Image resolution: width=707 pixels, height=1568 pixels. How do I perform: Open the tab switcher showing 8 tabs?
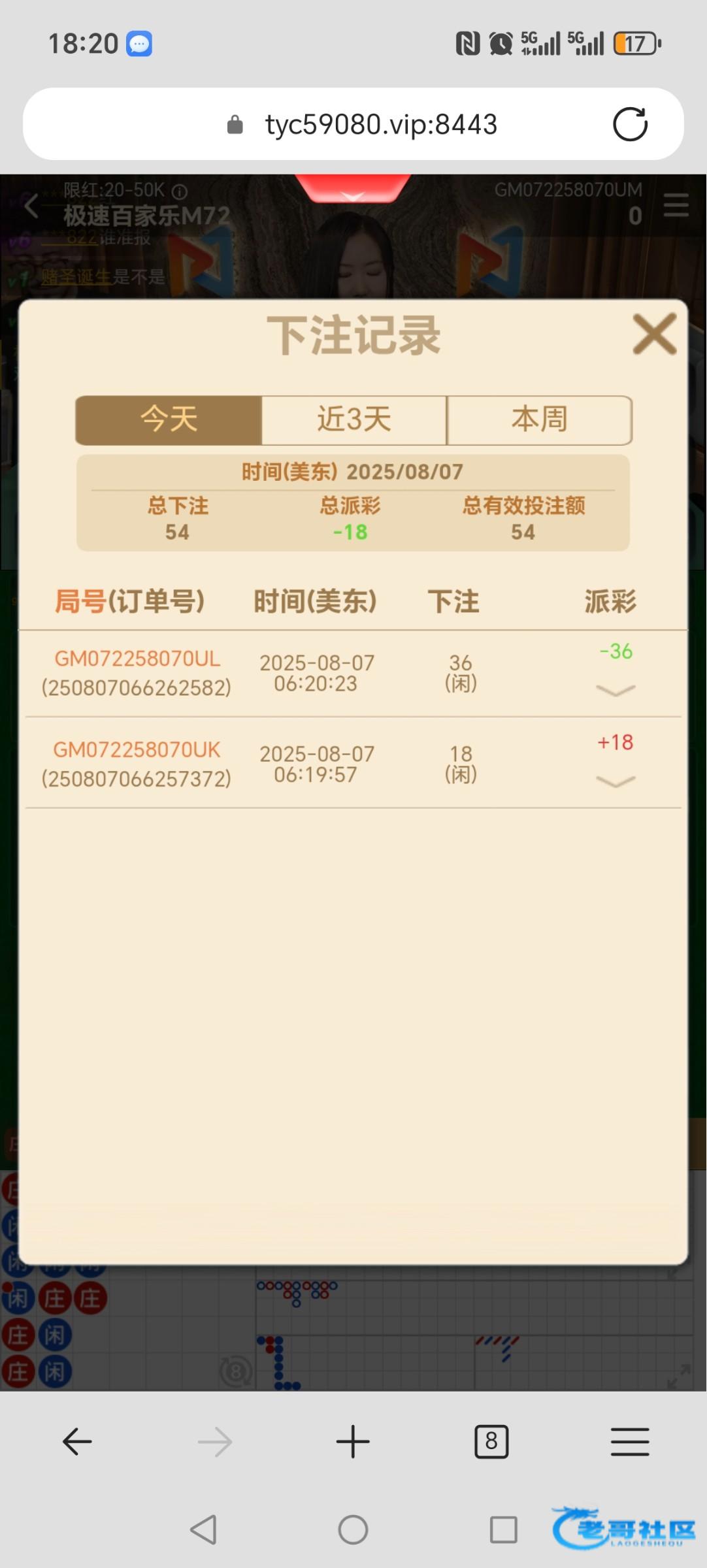coord(491,1442)
